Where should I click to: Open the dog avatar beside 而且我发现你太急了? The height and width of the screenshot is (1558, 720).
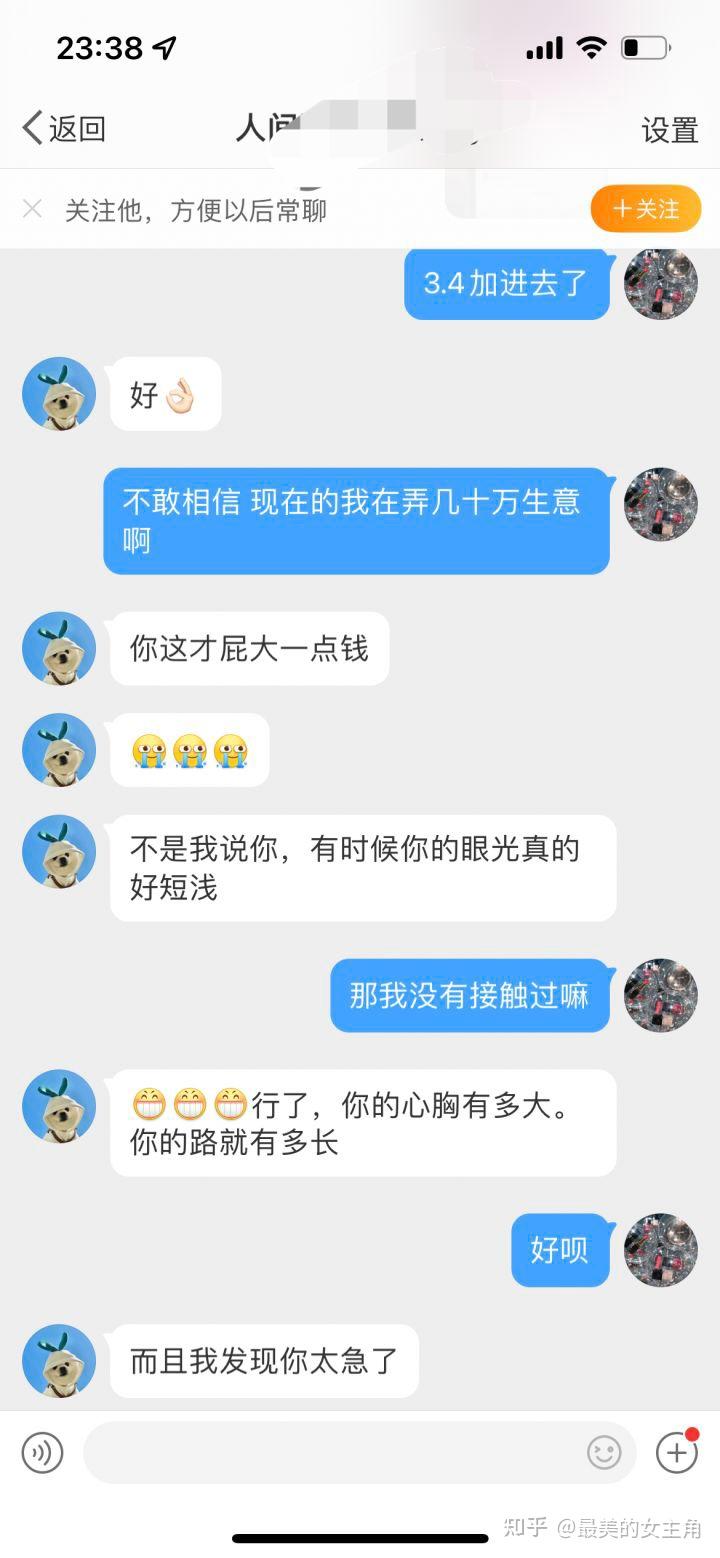(x=59, y=1361)
